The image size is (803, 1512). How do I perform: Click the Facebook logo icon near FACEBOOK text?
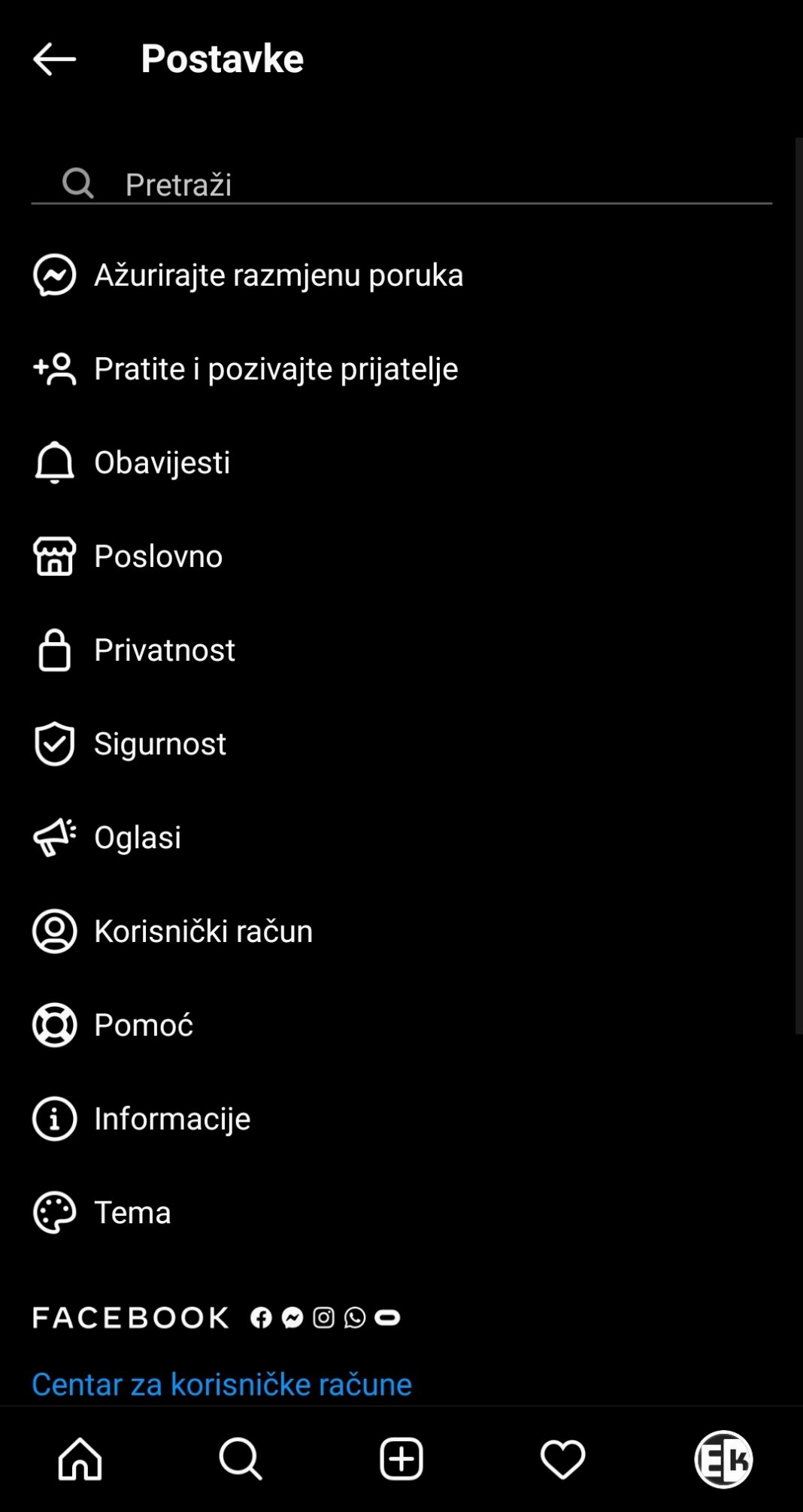point(261,1317)
